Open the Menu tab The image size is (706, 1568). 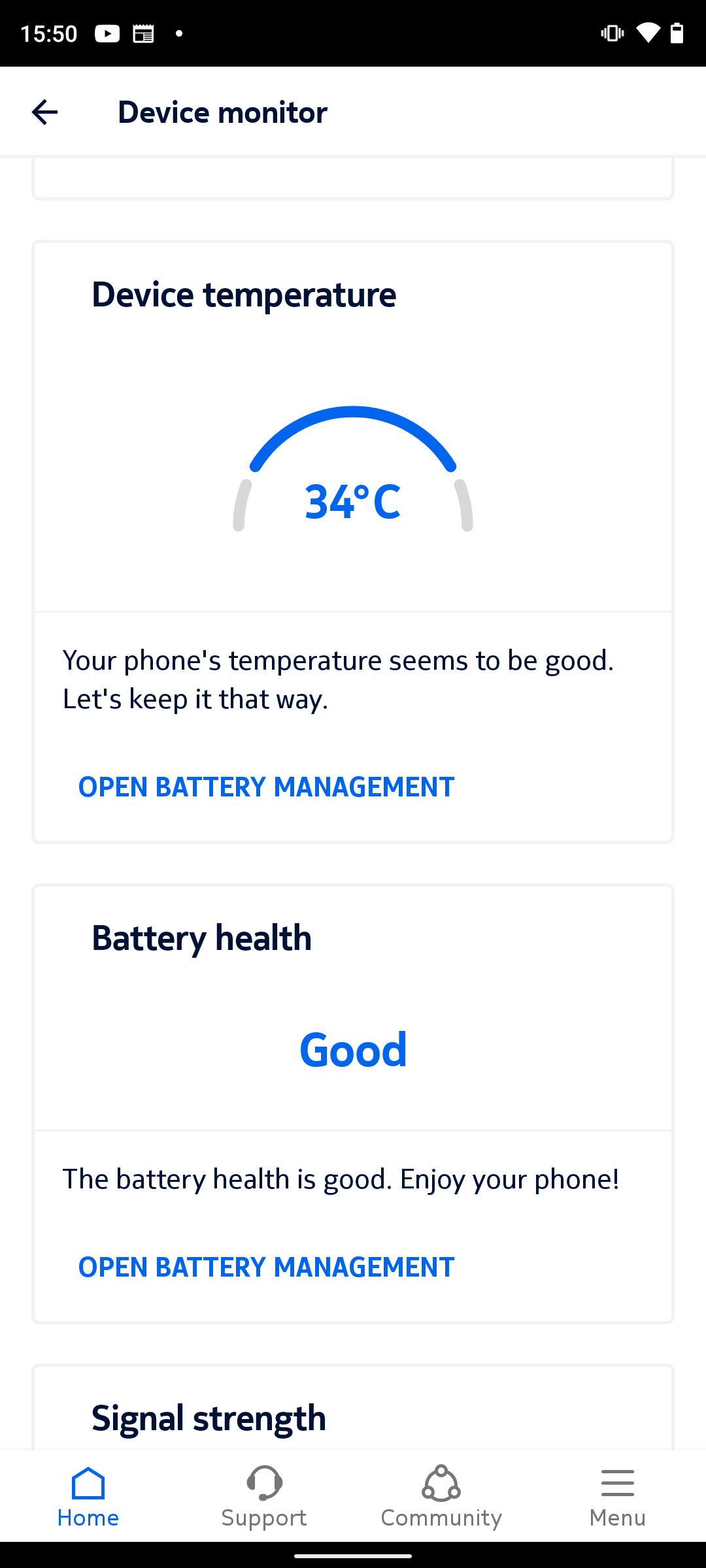point(617,1496)
